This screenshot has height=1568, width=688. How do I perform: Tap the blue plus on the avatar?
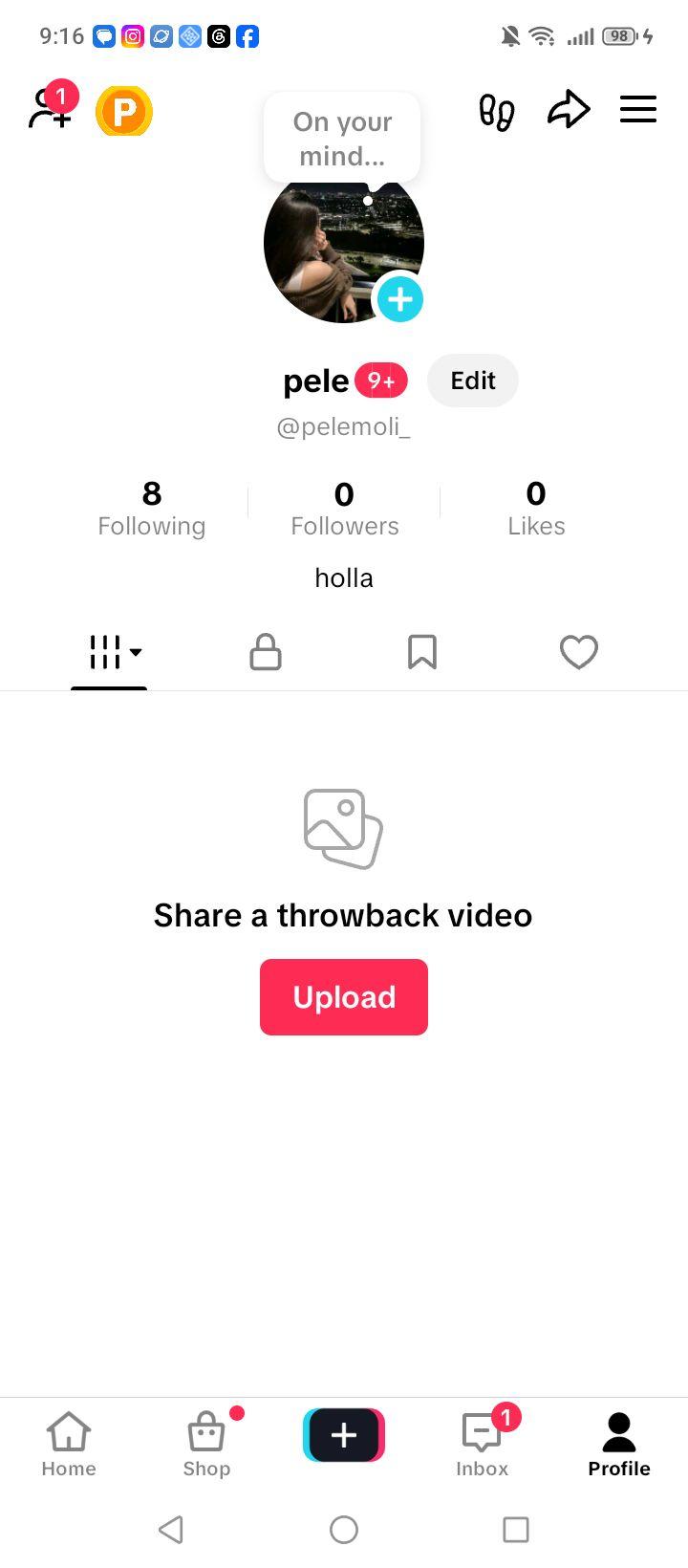coord(399,299)
